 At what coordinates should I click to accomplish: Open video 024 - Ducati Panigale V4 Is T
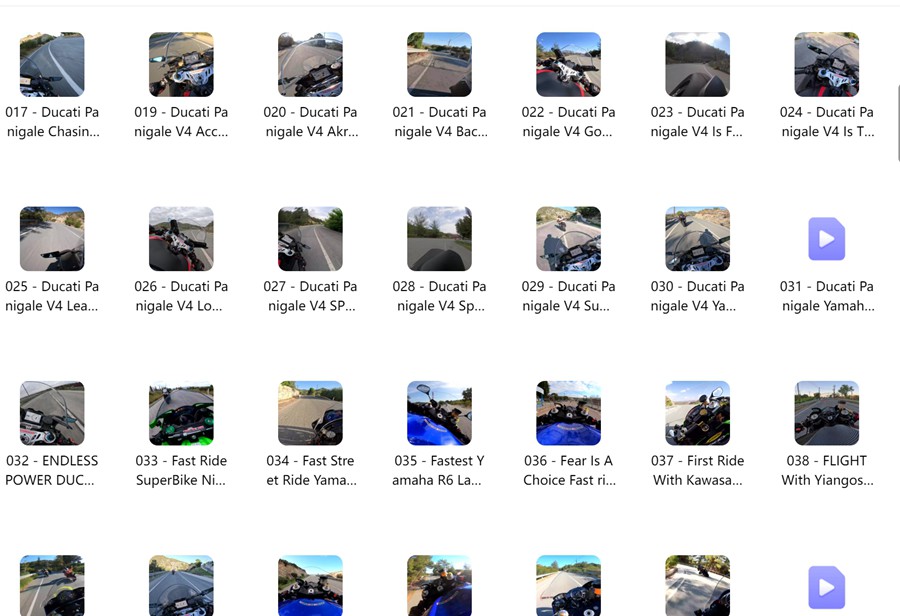(826, 65)
